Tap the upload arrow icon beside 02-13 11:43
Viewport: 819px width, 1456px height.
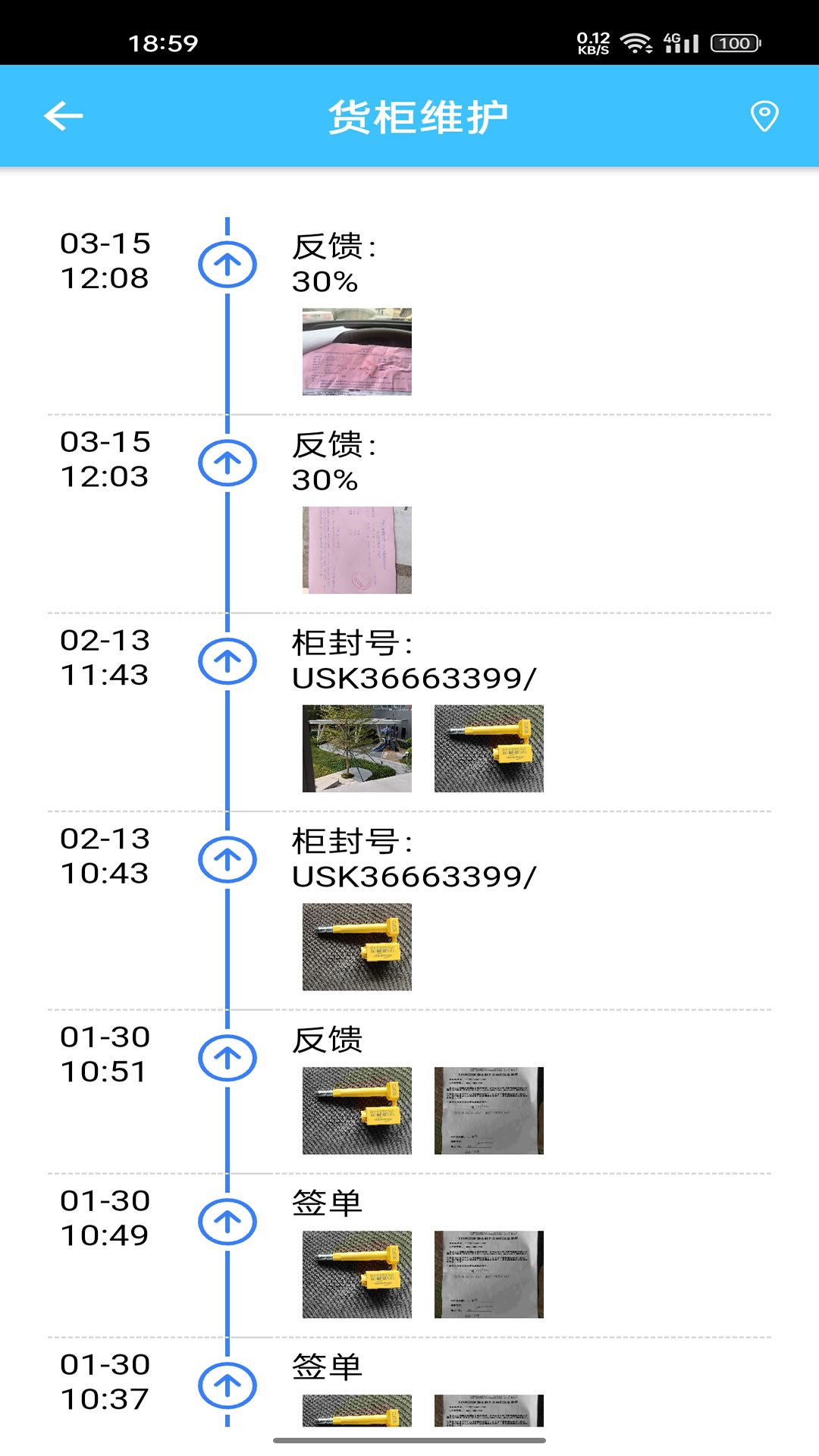coord(227,659)
